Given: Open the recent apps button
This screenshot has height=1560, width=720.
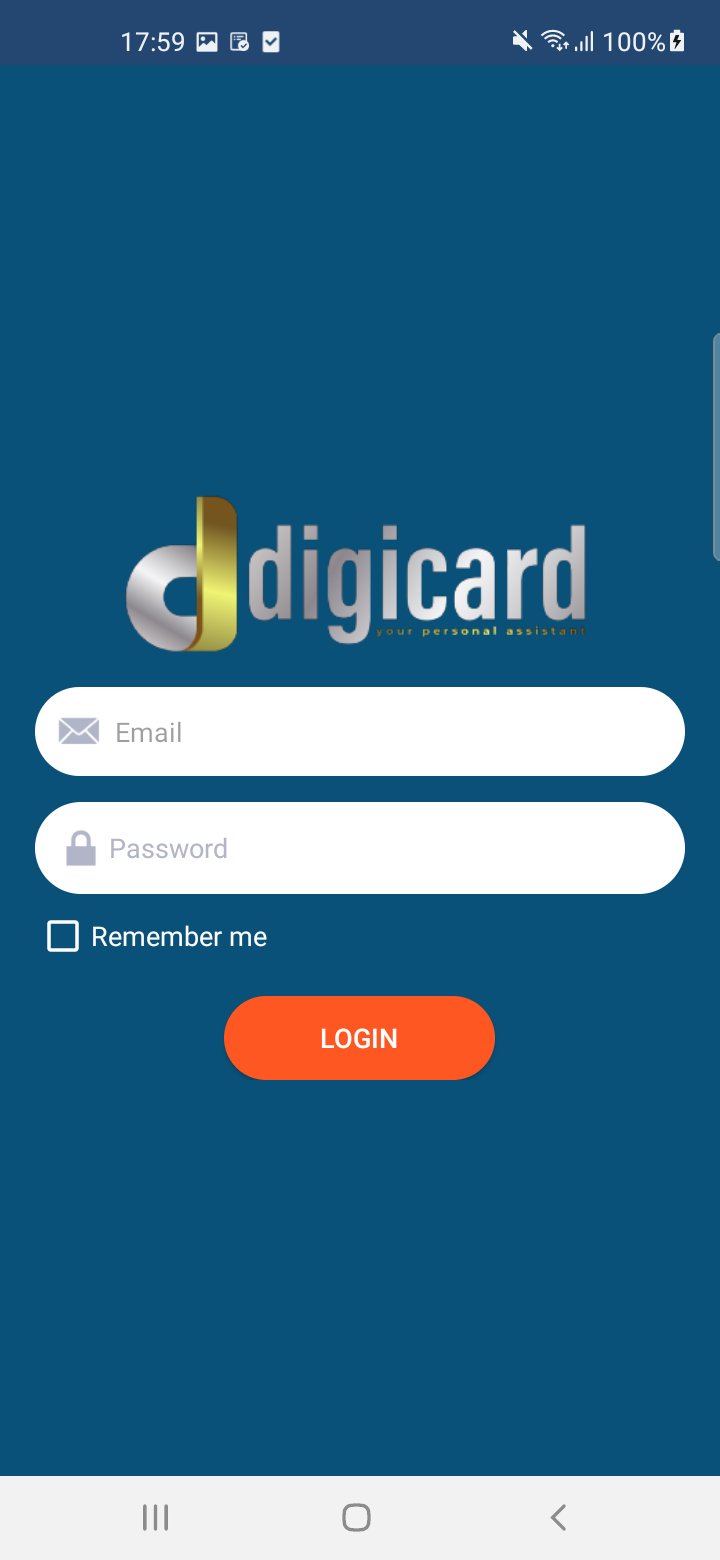Looking at the screenshot, I should (155, 1516).
